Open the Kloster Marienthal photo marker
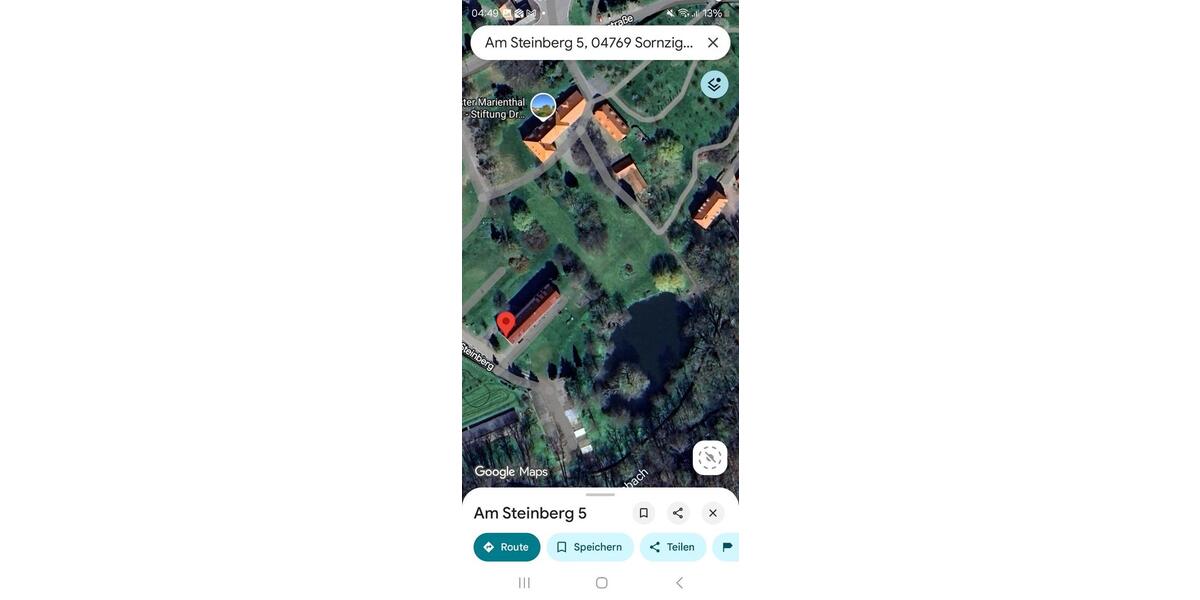Screen dimensions: 1200x600 coord(543,106)
